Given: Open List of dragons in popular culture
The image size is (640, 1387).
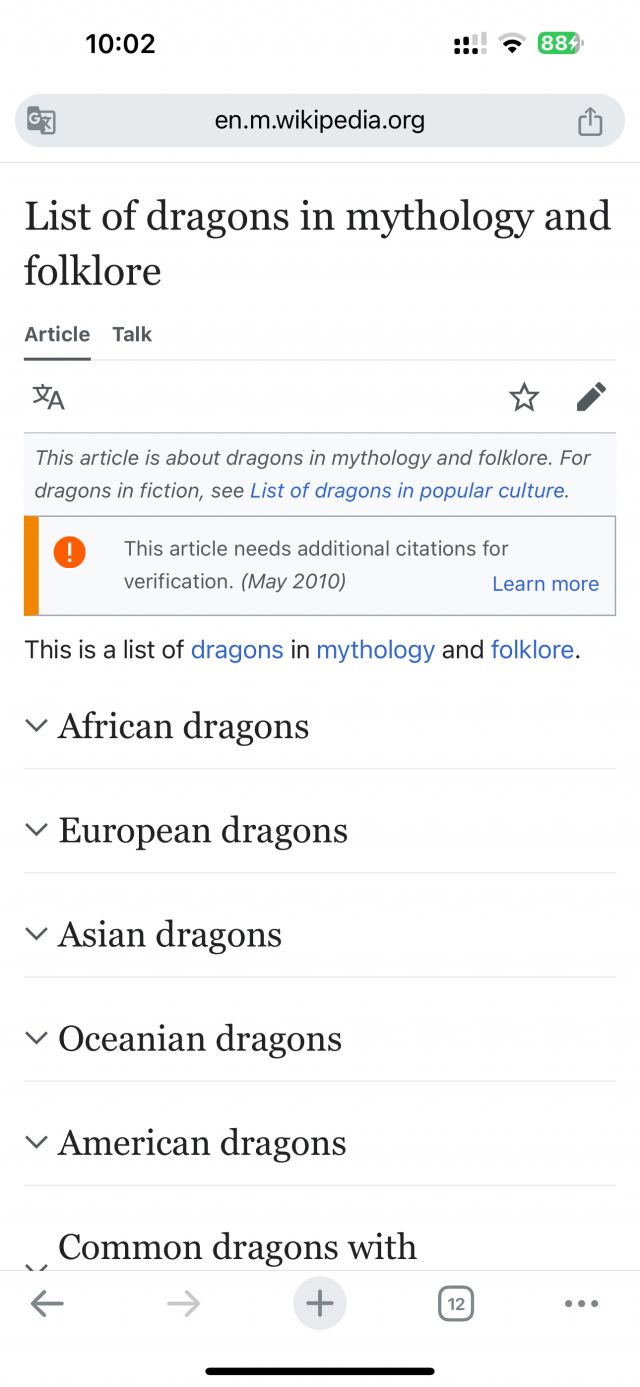Looking at the screenshot, I should click(x=407, y=491).
